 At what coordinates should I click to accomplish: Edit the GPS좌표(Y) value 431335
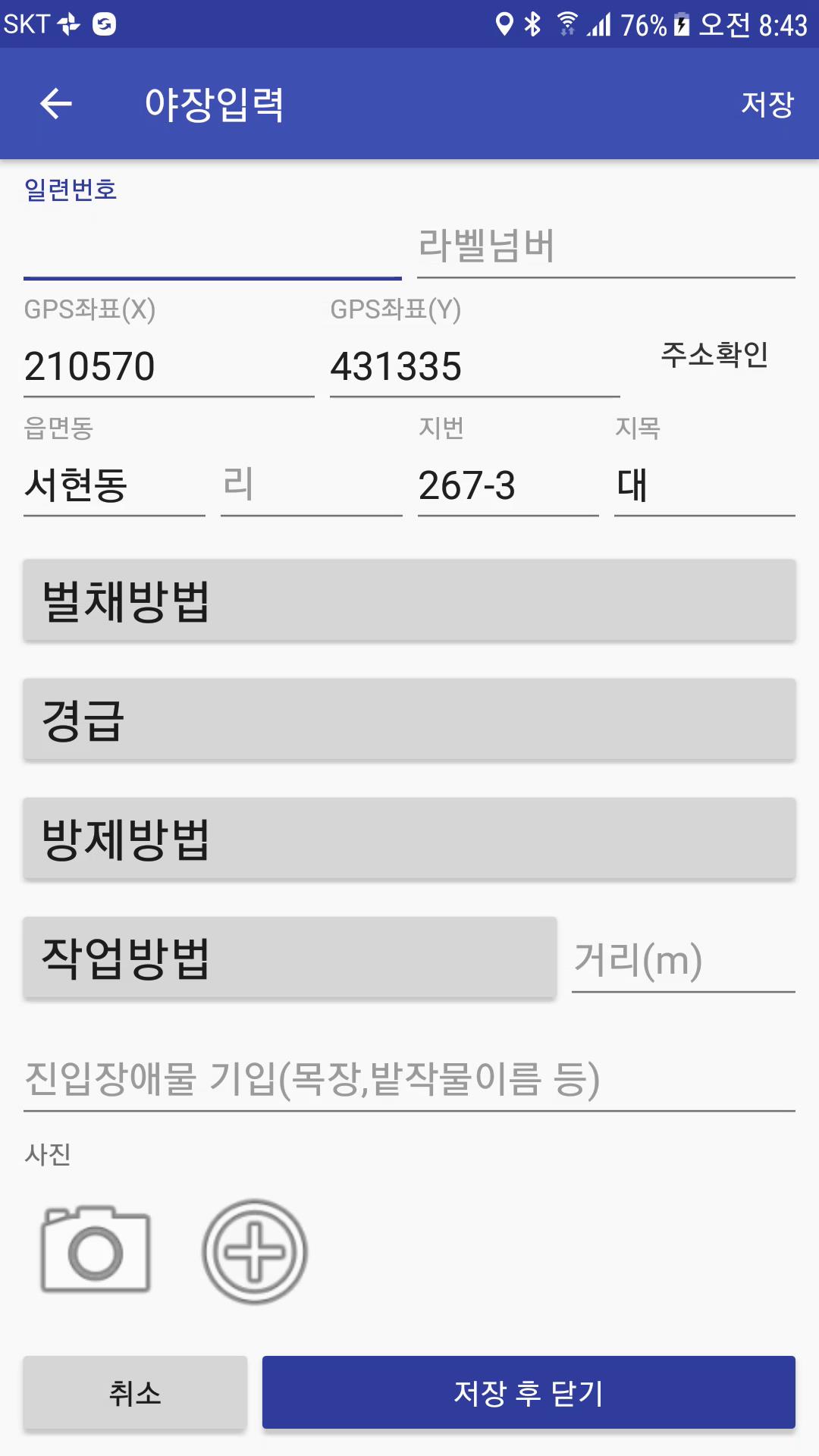tap(475, 367)
